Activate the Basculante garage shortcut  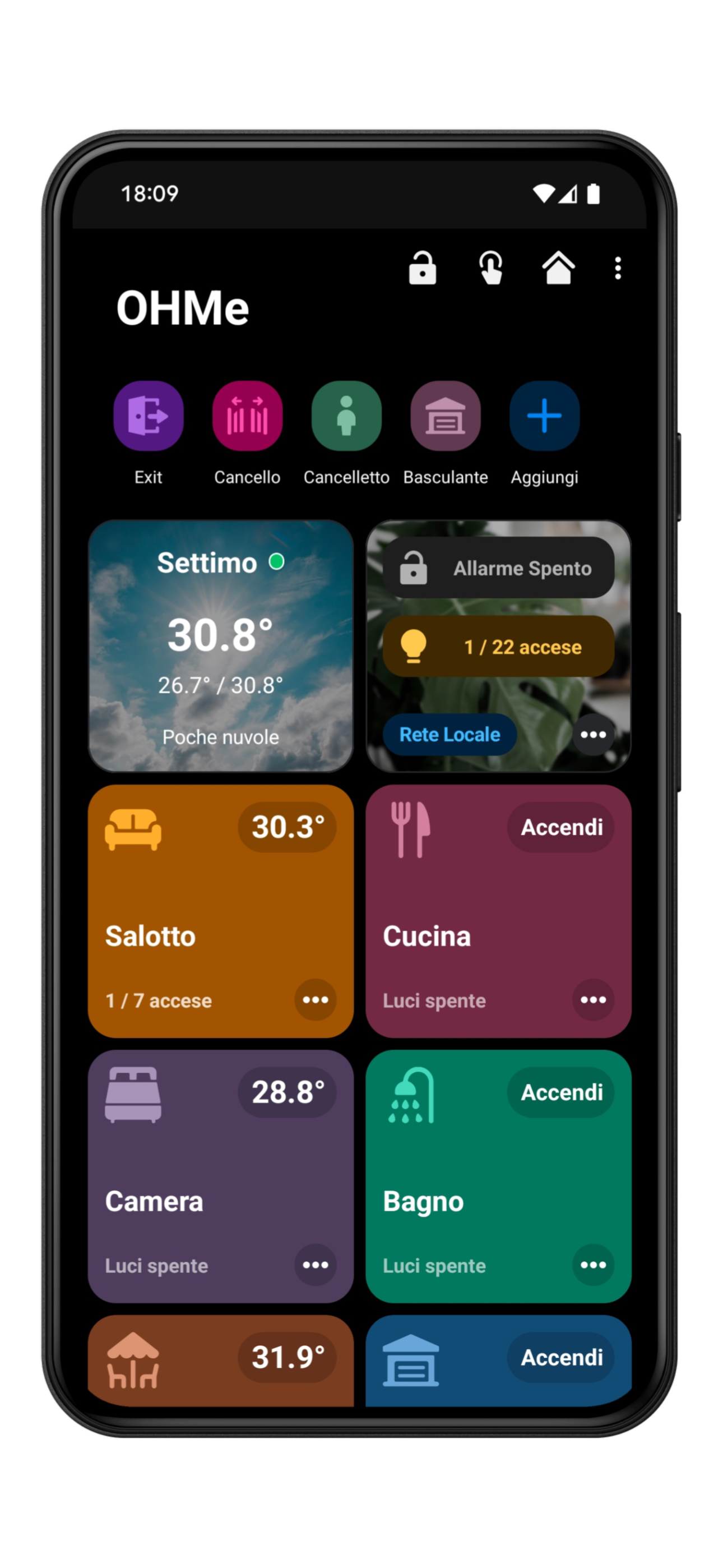tap(446, 416)
